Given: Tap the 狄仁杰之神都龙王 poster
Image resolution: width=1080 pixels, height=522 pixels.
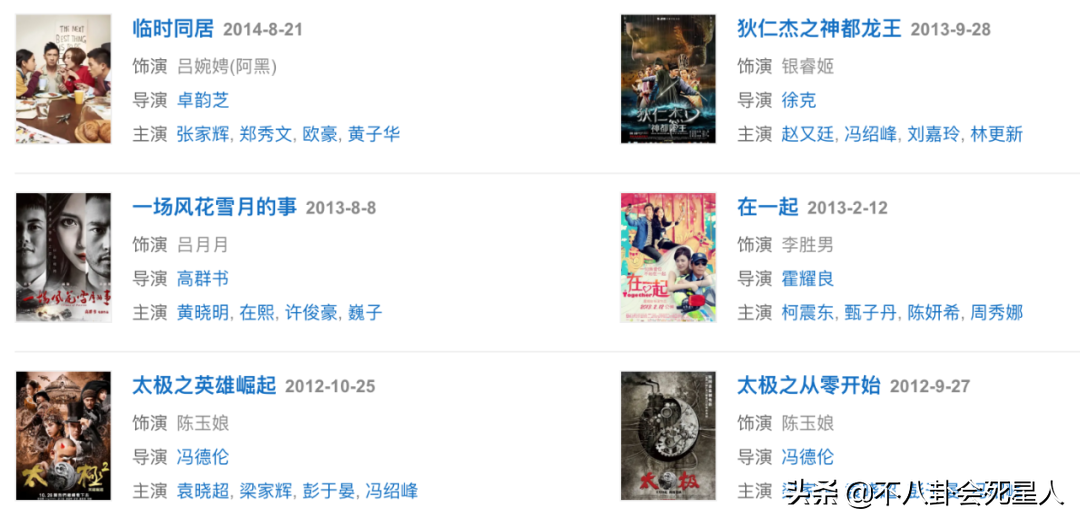Looking at the screenshot, I should tap(668, 79).
